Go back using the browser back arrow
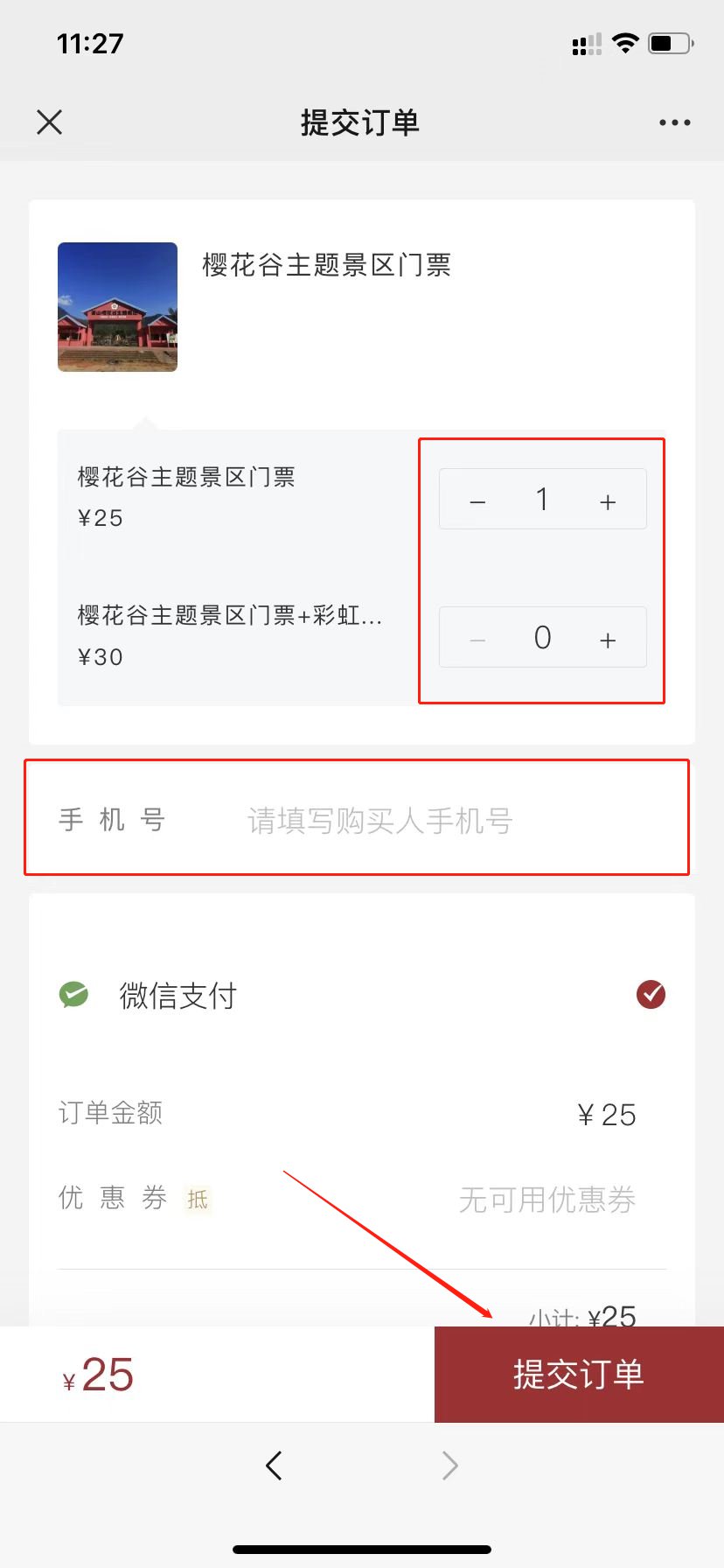Image resolution: width=724 pixels, height=1568 pixels. 275,1465
